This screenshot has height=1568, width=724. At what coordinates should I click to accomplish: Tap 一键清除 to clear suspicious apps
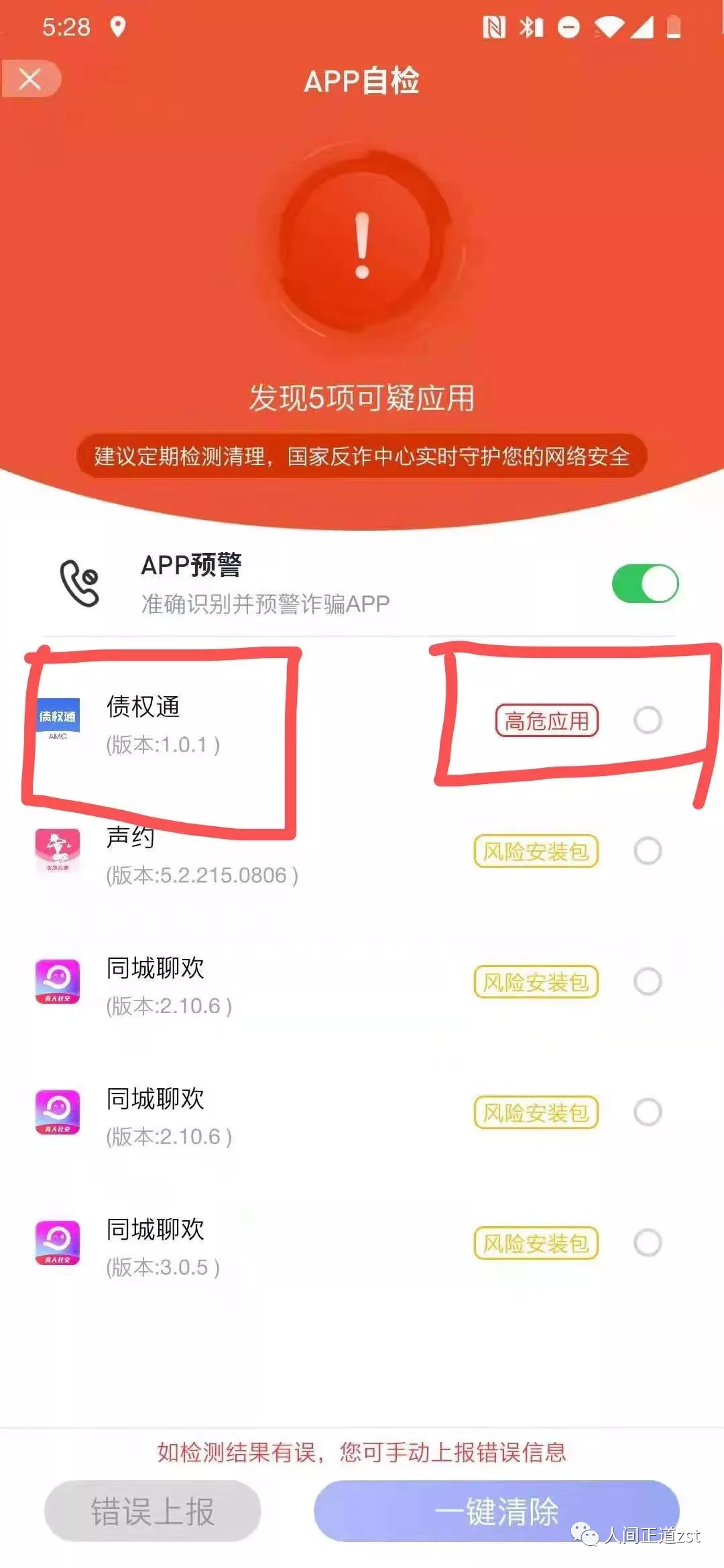tap(496, 1511)
